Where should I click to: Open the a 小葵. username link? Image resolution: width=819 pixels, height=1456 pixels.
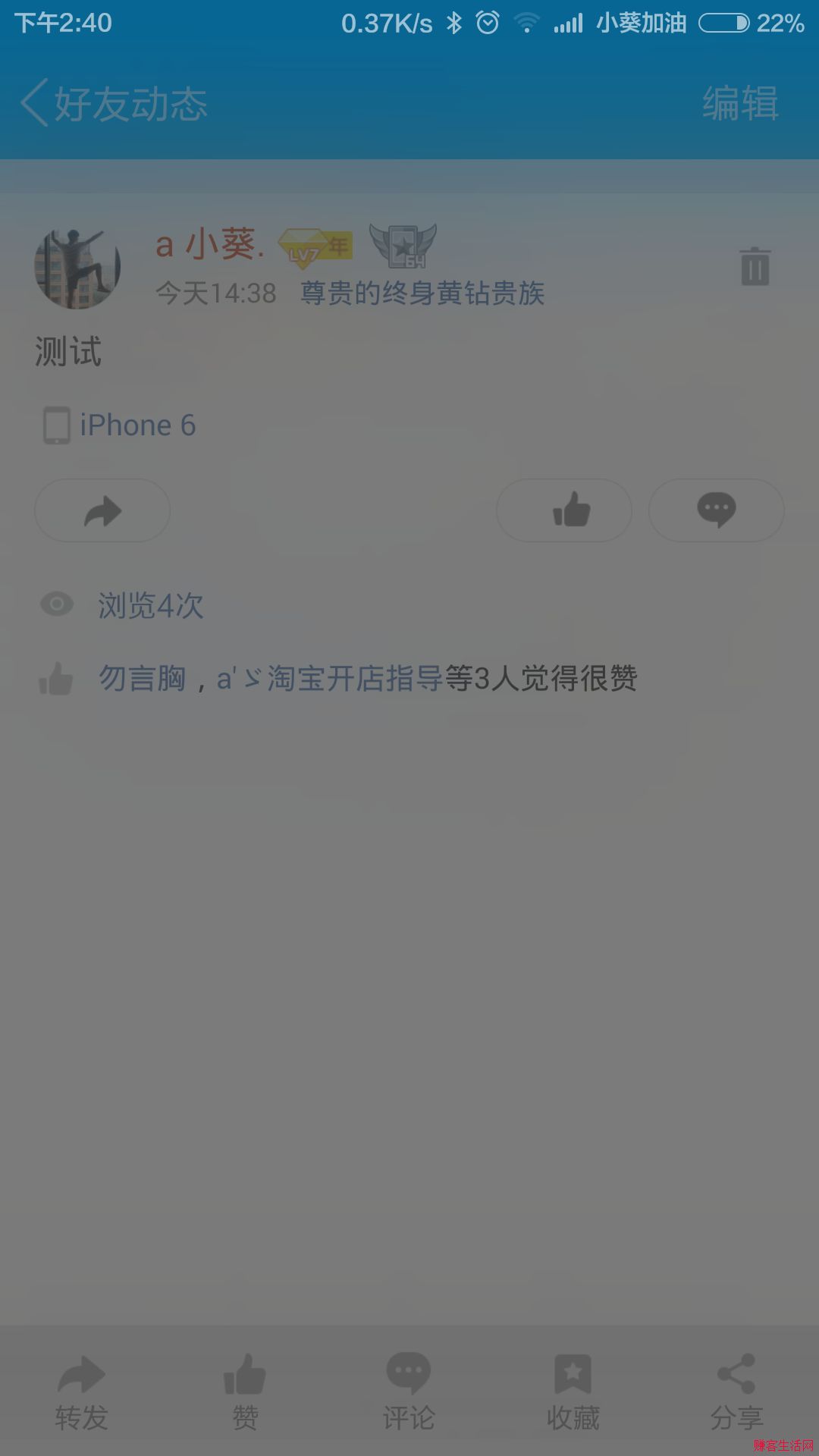[x=210, y=245]
